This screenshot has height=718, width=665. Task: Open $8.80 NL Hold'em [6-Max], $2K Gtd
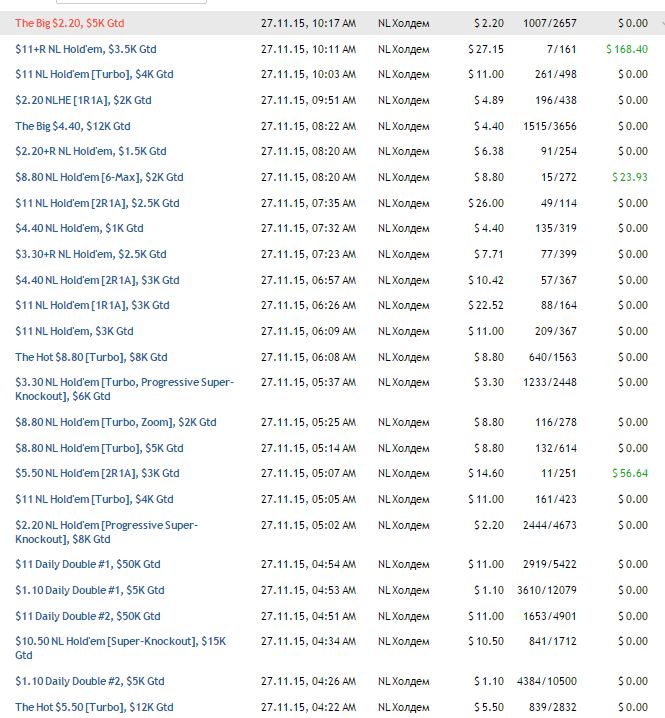[99, 177]
